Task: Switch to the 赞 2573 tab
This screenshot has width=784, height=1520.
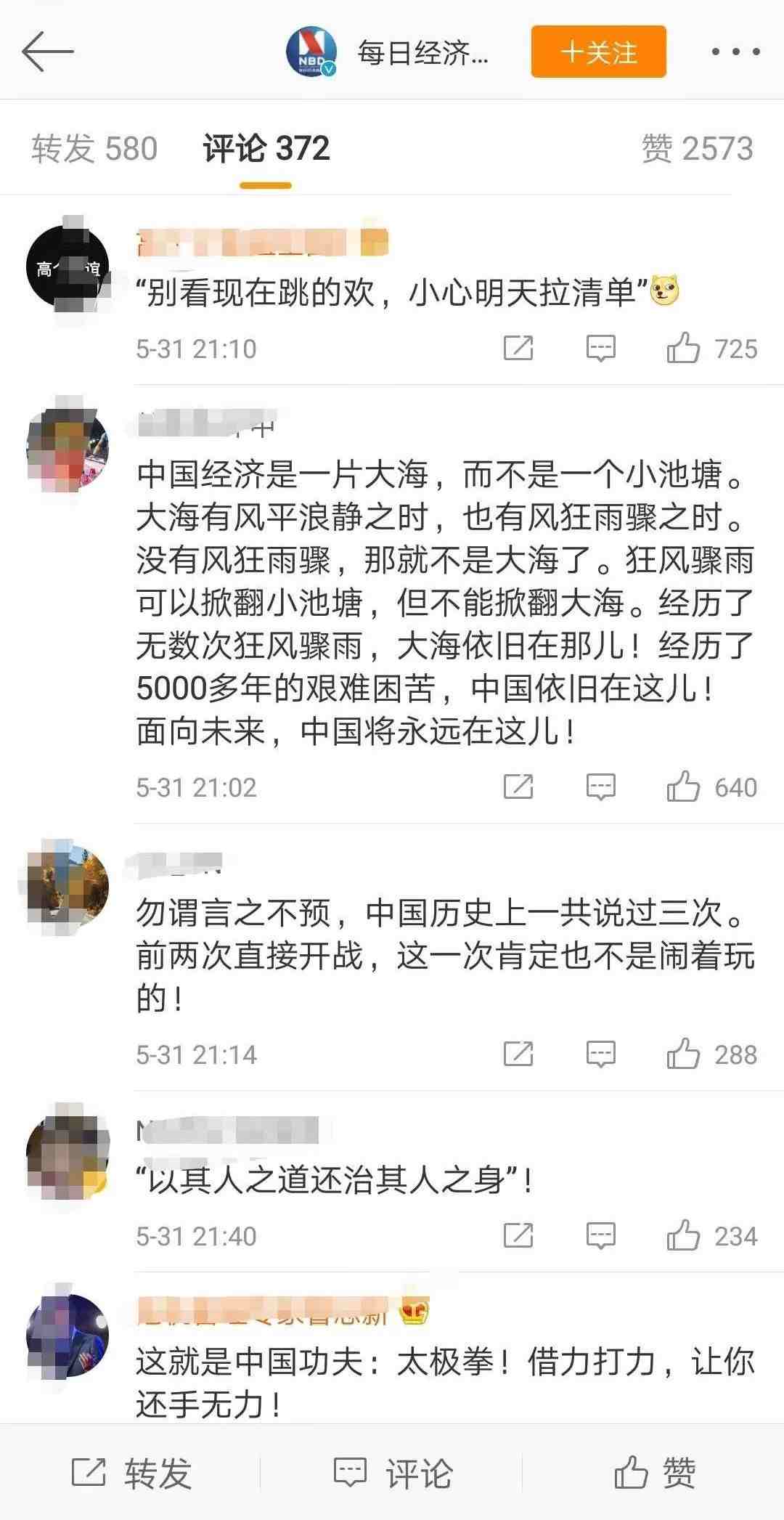Action: 697,149
